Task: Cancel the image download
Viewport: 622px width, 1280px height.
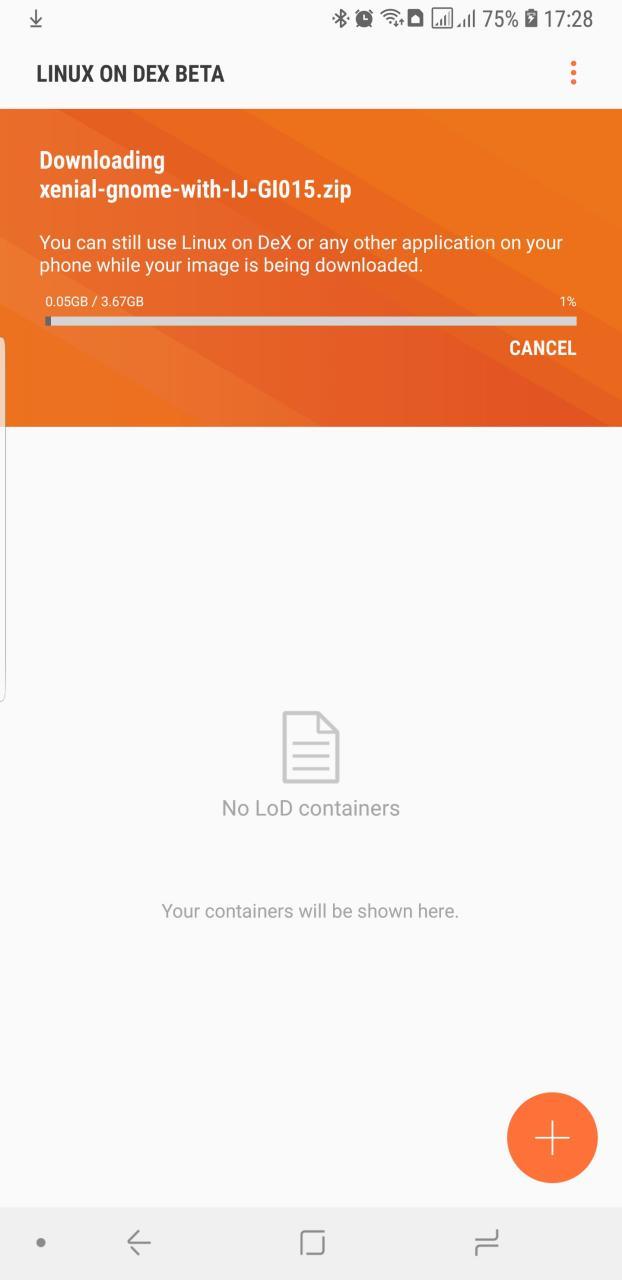Action: pyautogui.click(x=542, y=348)
